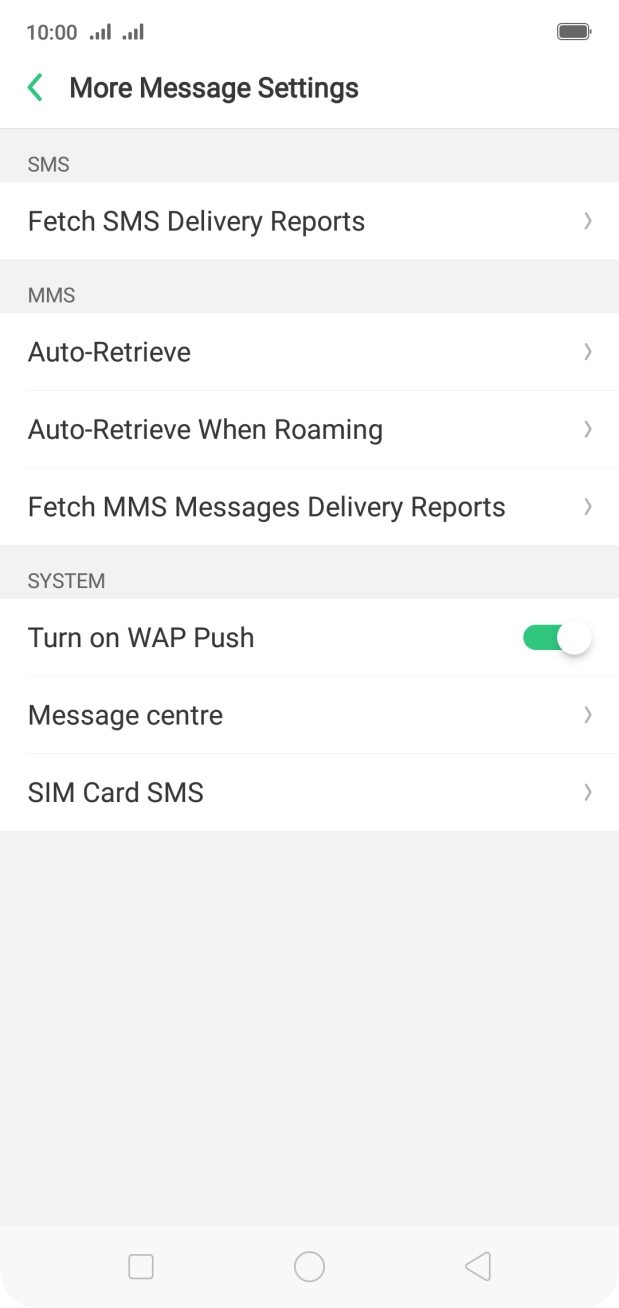Open the Auto-Retrieve setting
The height and width of the screenshot is (1308, 619).
(309, 352)
